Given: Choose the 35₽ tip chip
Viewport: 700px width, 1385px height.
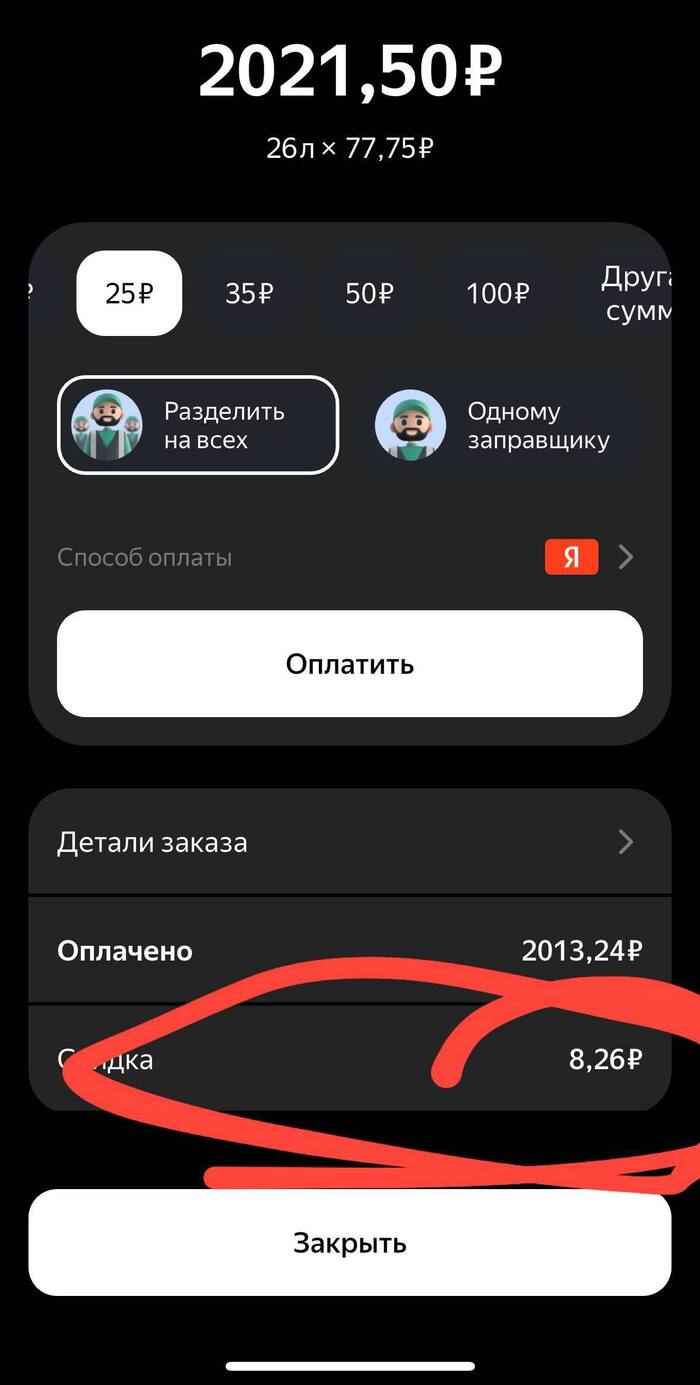Looking at the screenshot, I should tap(249, 293).
